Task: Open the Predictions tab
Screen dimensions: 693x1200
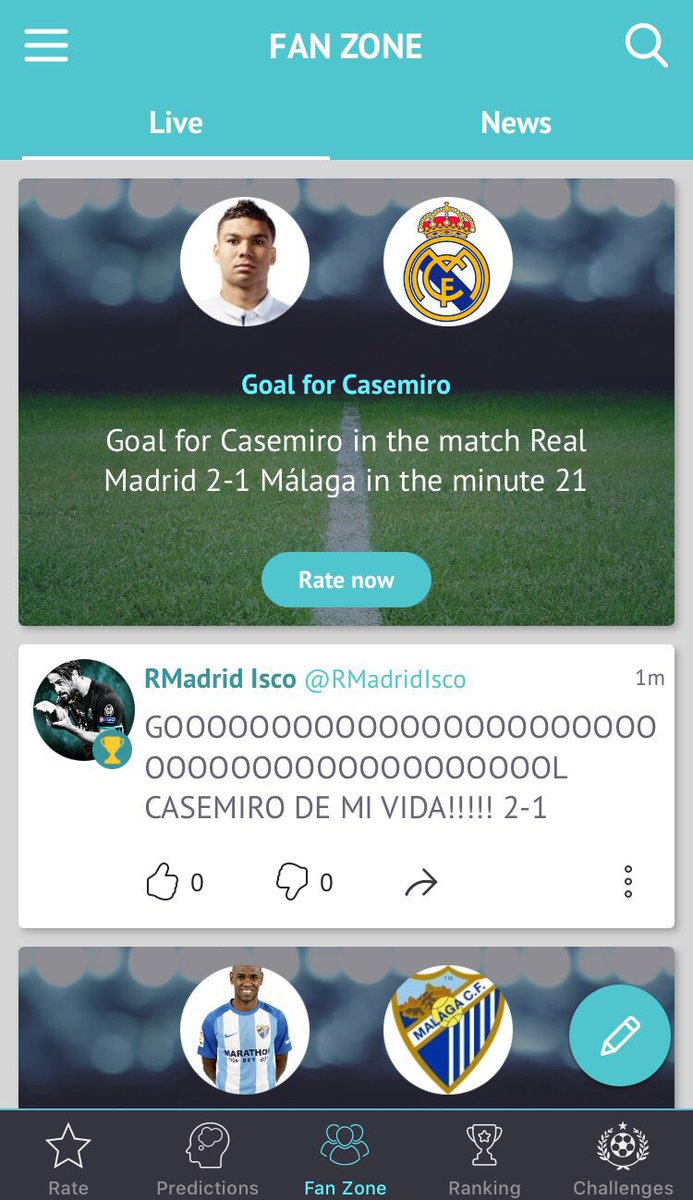Action: [x=207, y=1158]
